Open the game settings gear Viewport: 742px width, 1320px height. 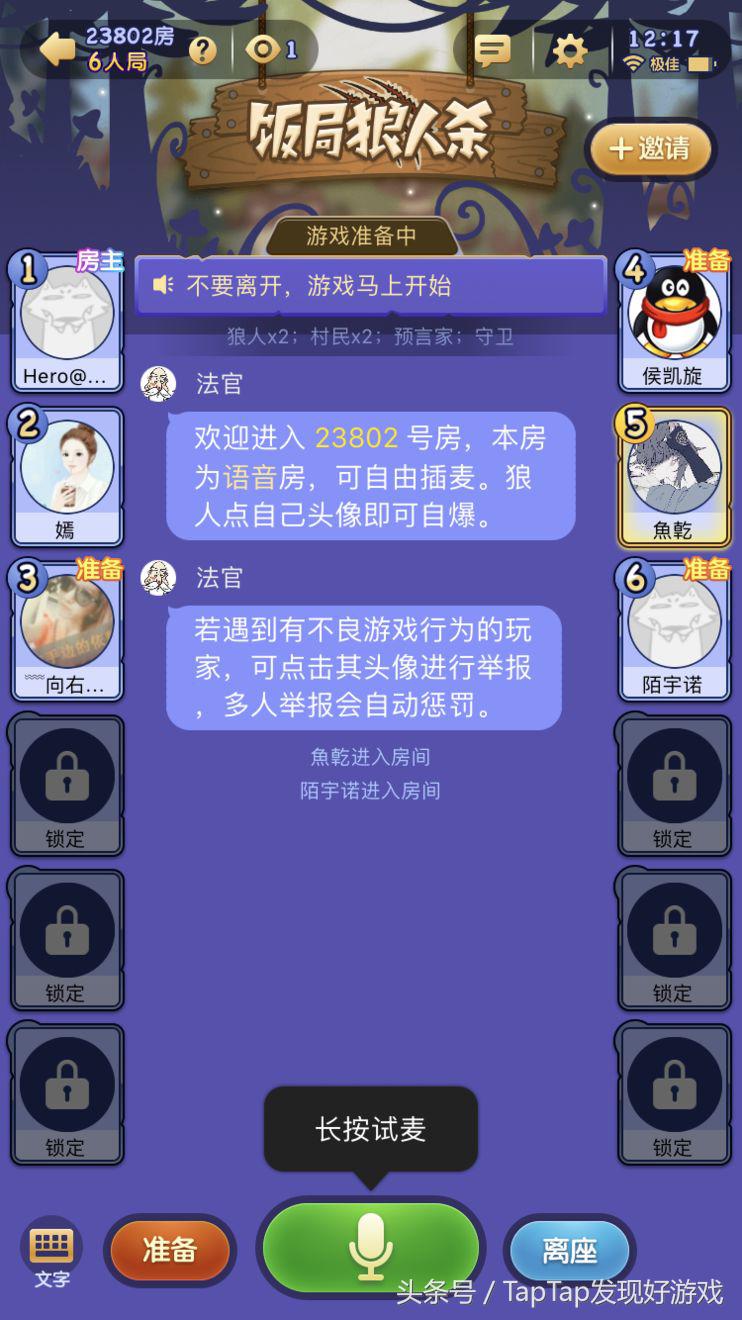coord(567,48)
